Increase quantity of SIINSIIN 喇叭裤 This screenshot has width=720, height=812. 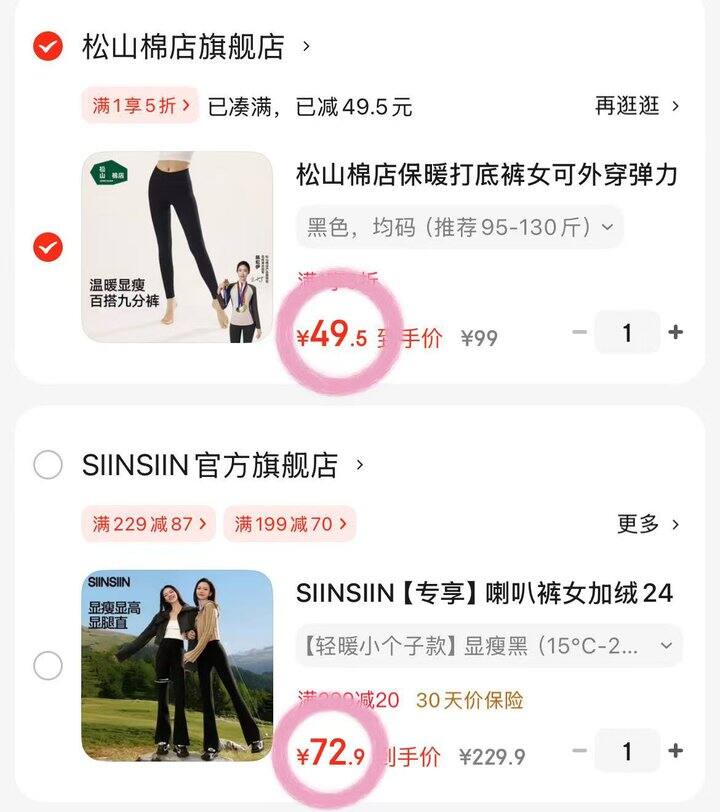[676, 751]
